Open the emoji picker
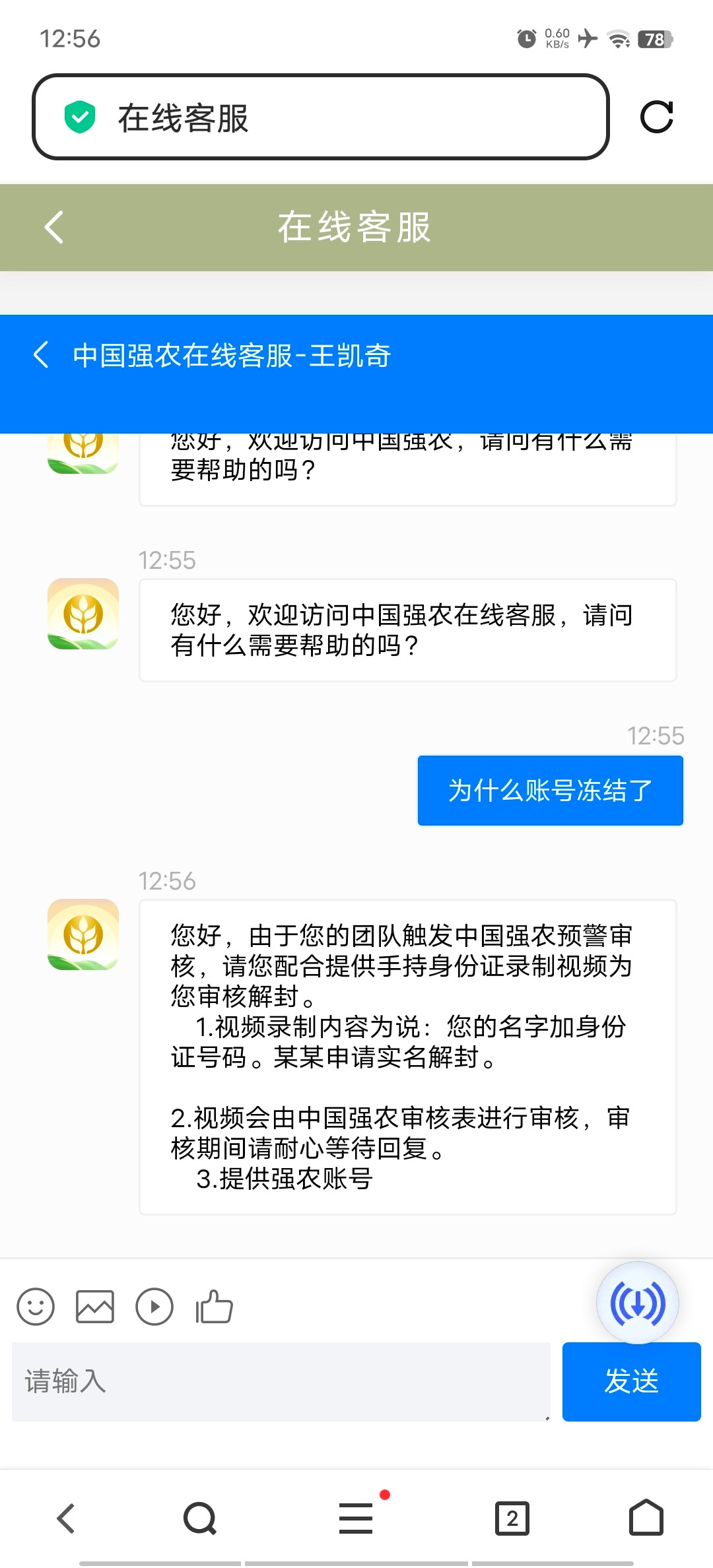The height and width of the screenshot is (1568, 713). (x=36, y=1307)
